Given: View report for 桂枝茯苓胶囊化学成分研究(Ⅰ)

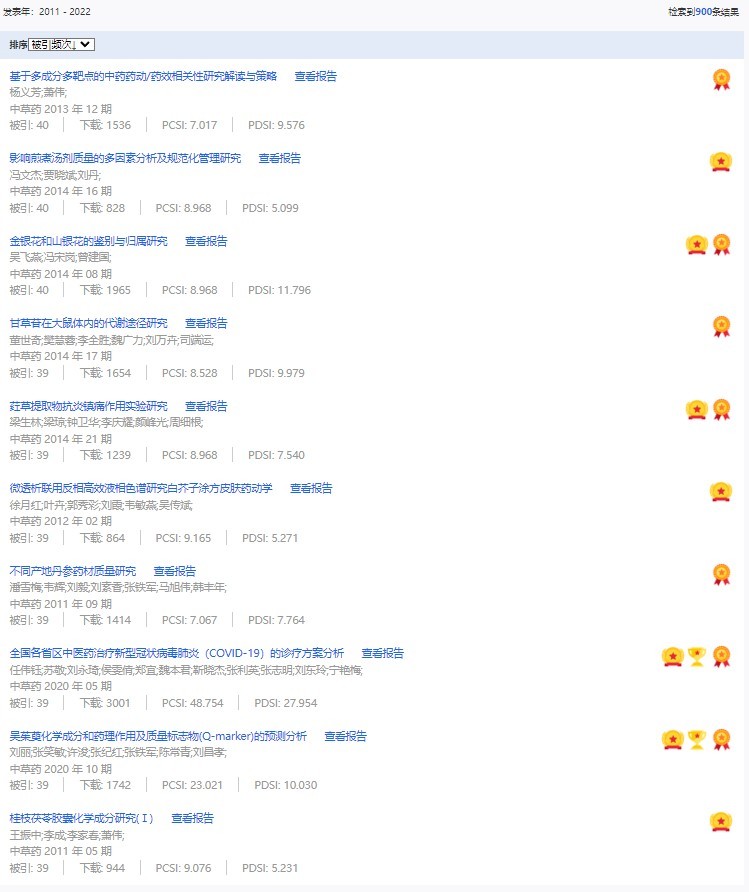Looking at the screenshot, I should [x=192, y=818].
